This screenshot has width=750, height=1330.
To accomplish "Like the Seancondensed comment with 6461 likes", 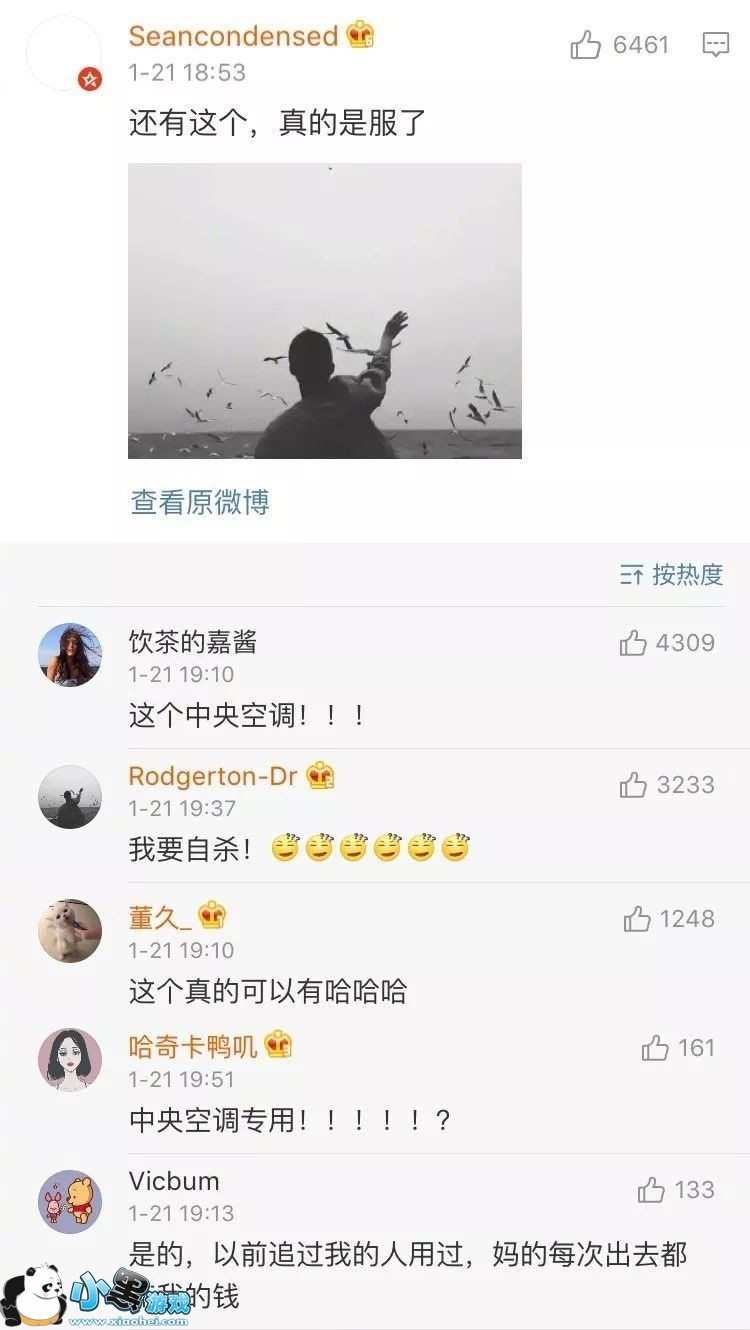I will (x=585, y=45).
